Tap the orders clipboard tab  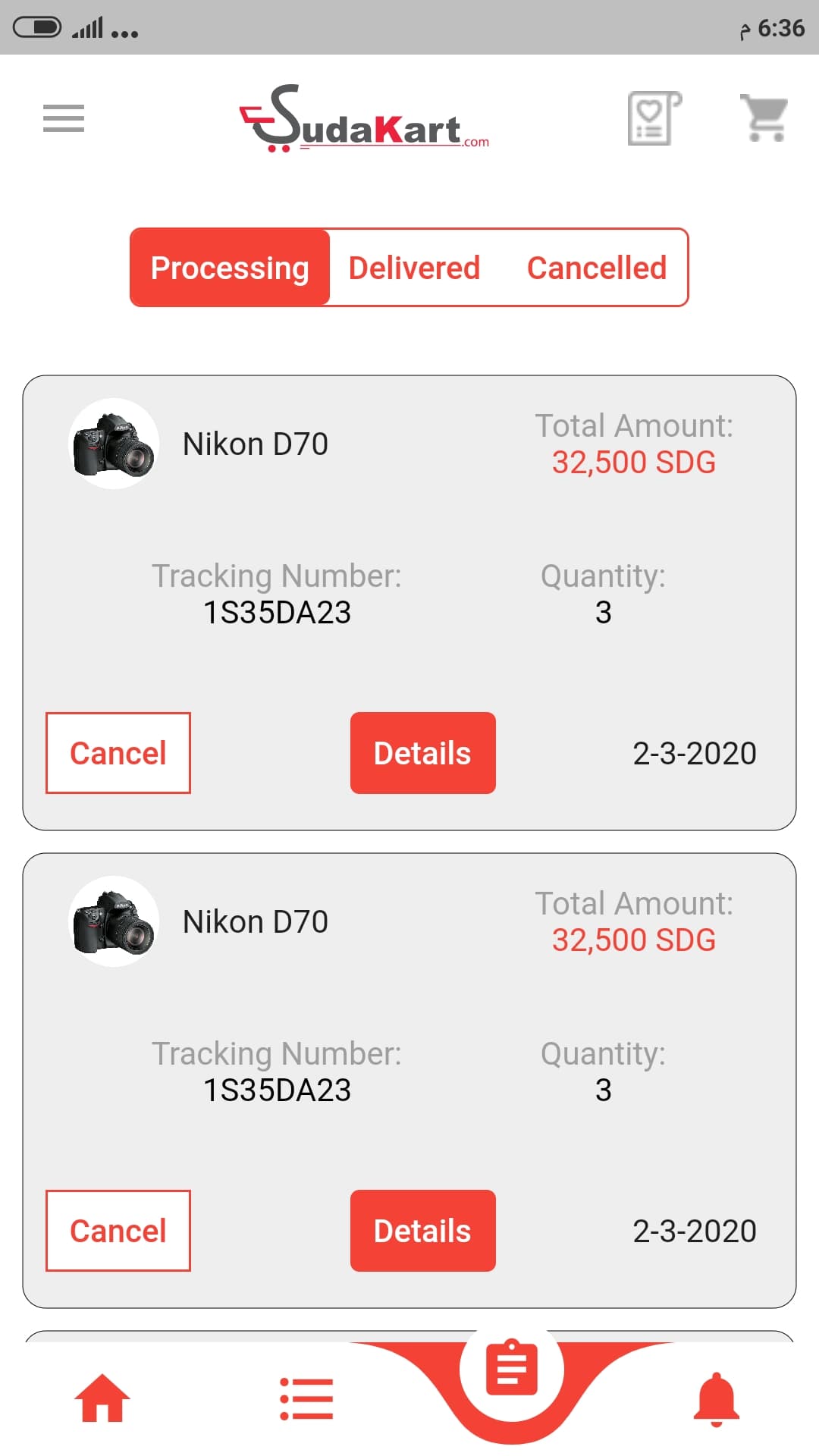tap(512, 1370)
